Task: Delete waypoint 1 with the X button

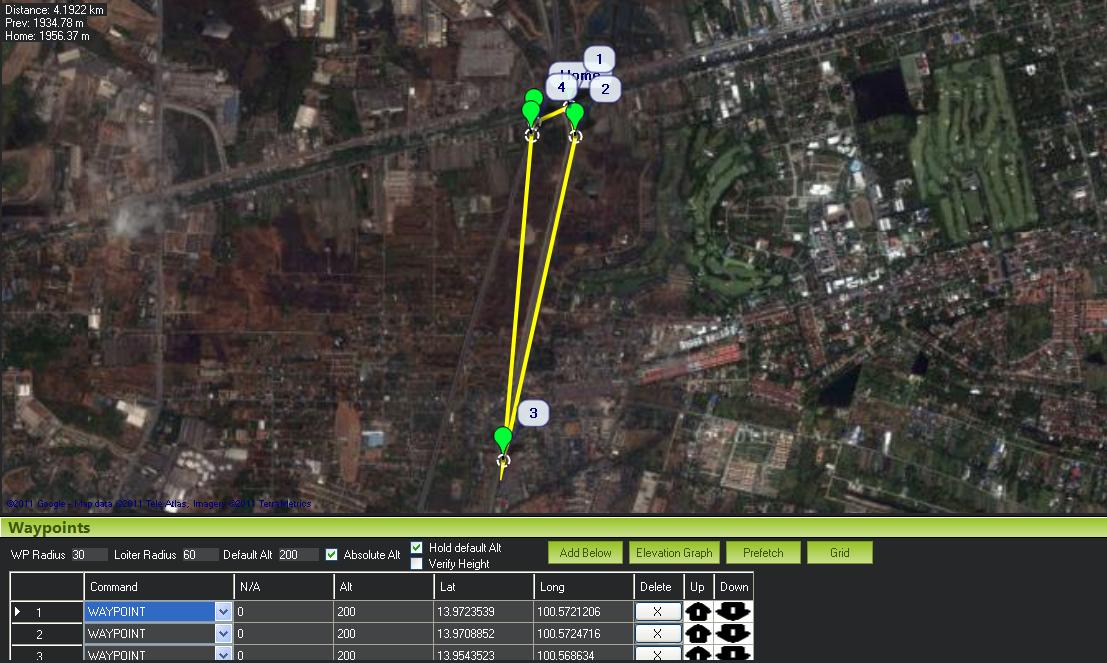Action: pyautogui.click(x=658, y=612)
